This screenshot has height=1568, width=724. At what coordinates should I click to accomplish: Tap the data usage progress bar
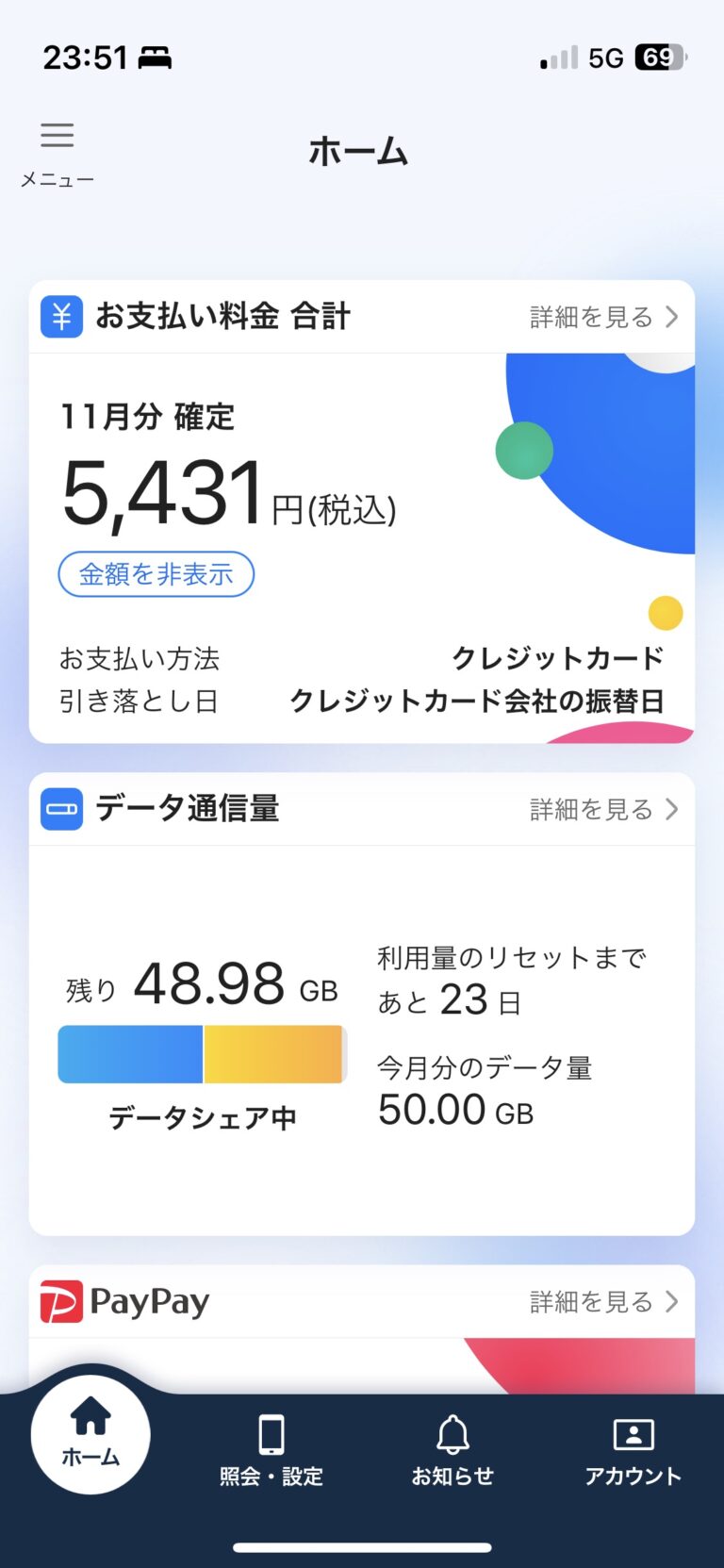(201, 1055)
